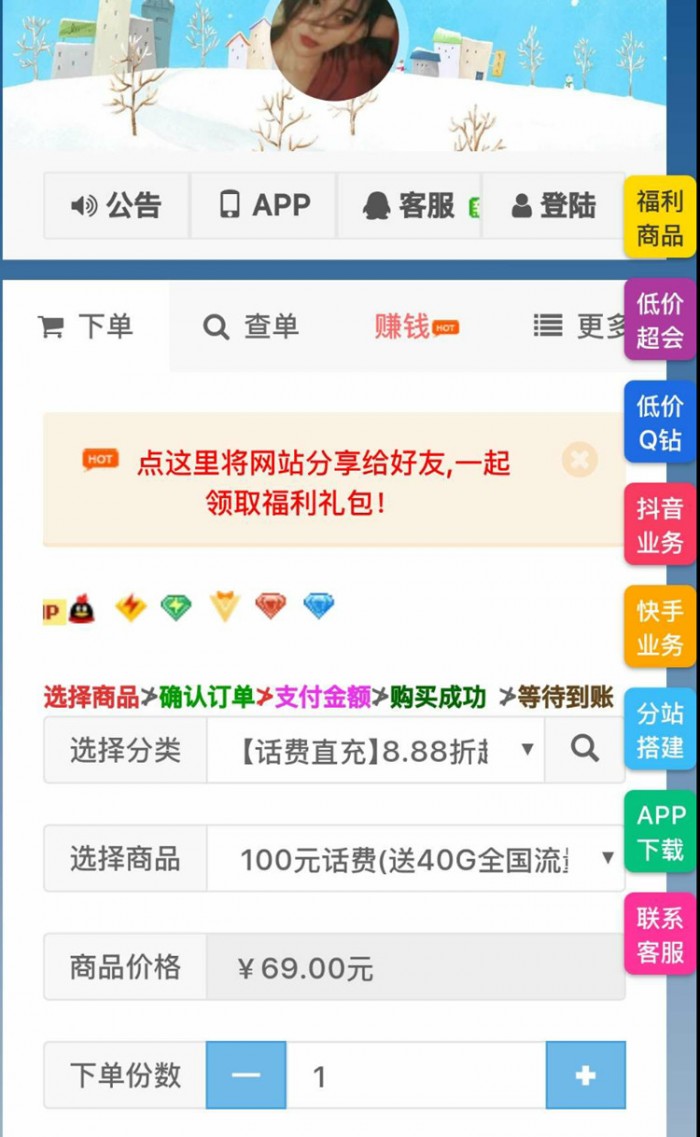The width and height of the screenshot is (700, 1137).
Task: Expand the 选择分类 category dropdown
Action: tap(375, 750)
